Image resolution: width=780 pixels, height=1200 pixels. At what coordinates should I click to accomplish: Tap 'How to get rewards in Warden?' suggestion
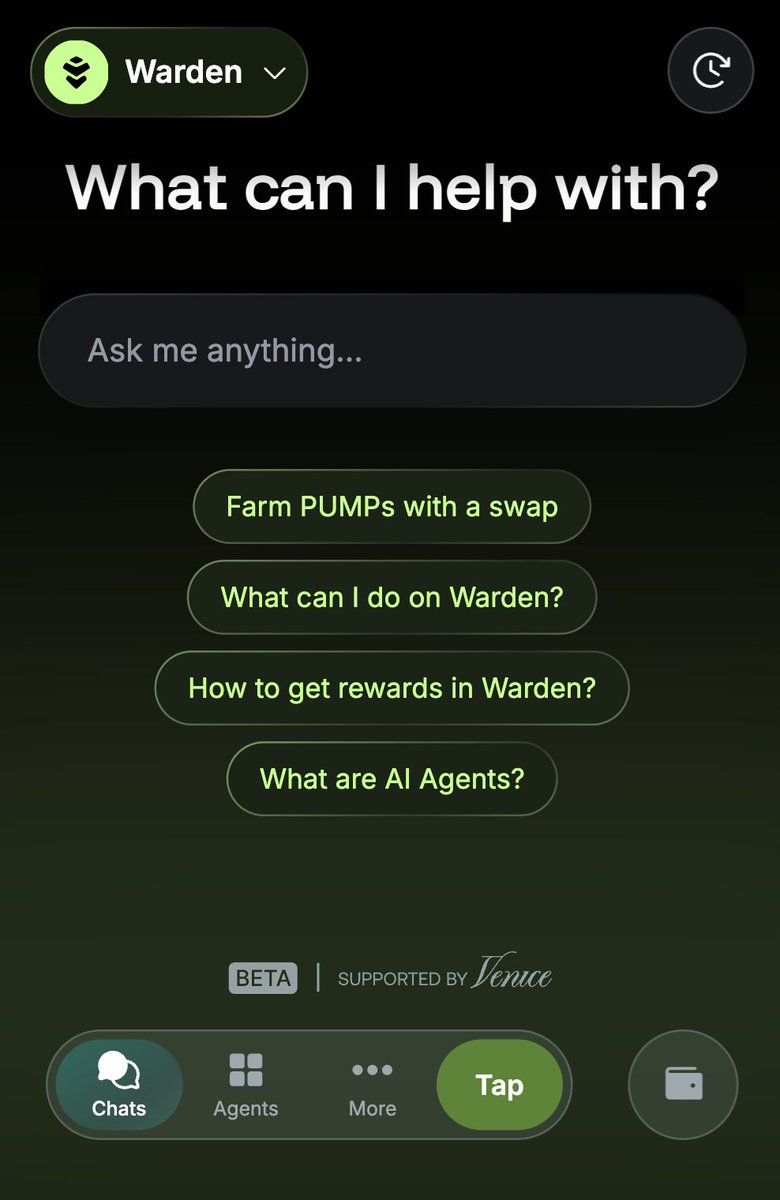(391, 689)
